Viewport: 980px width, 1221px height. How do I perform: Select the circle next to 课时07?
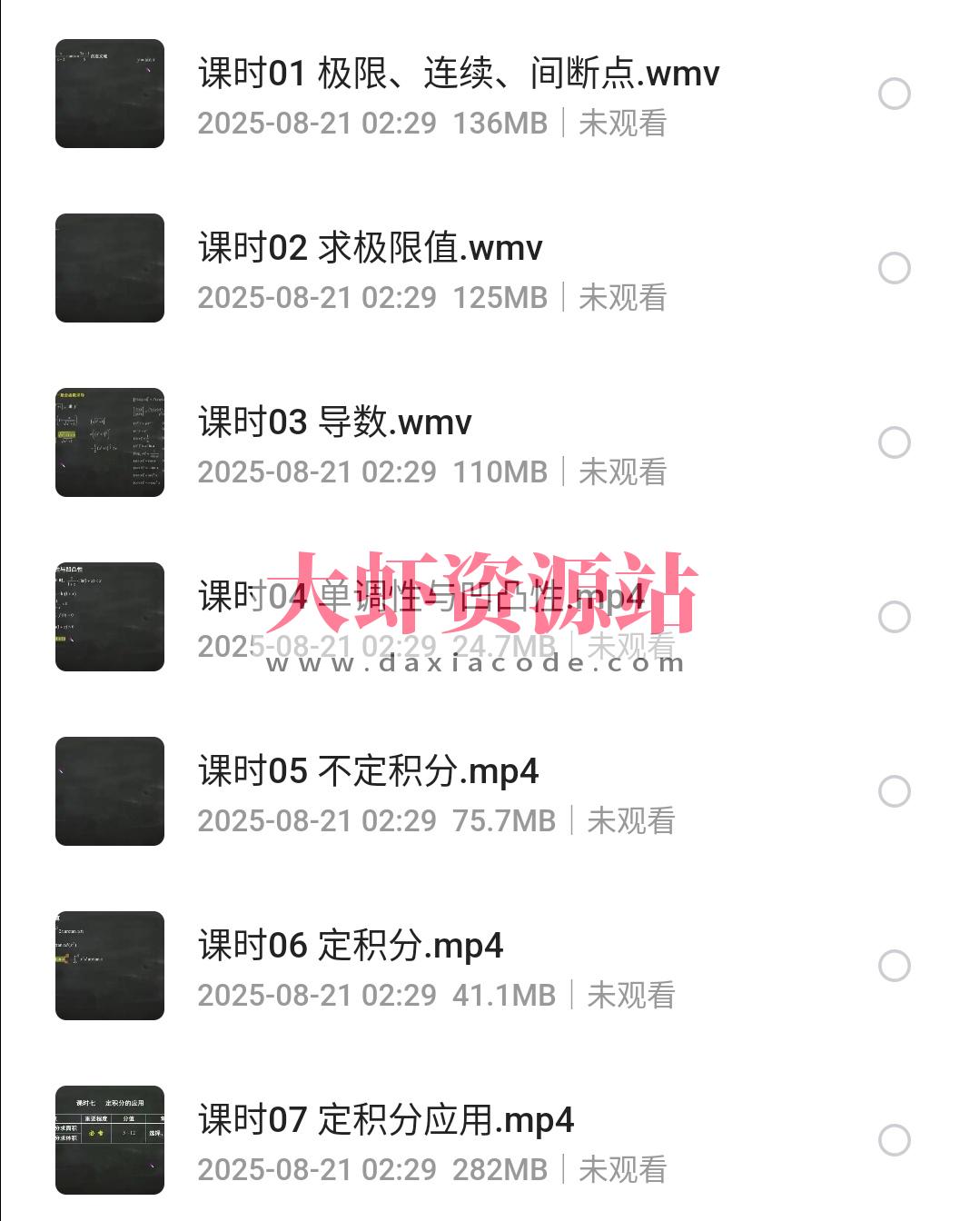pos(895,1141)
